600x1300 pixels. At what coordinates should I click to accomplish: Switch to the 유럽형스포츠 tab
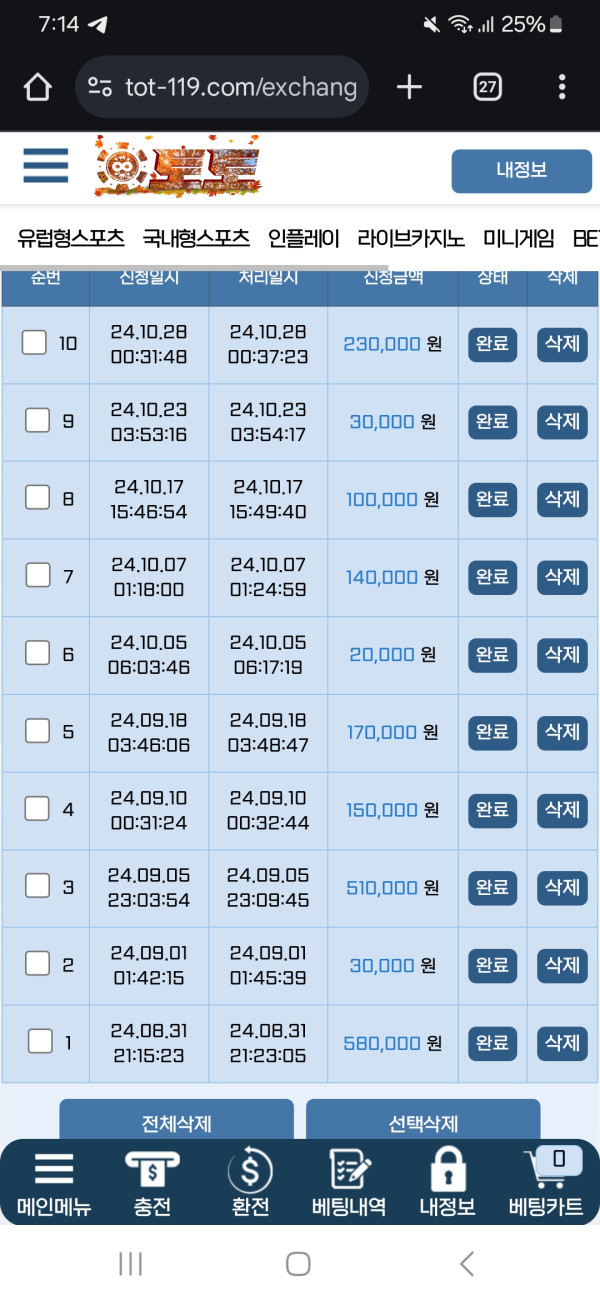pos(70,238)
